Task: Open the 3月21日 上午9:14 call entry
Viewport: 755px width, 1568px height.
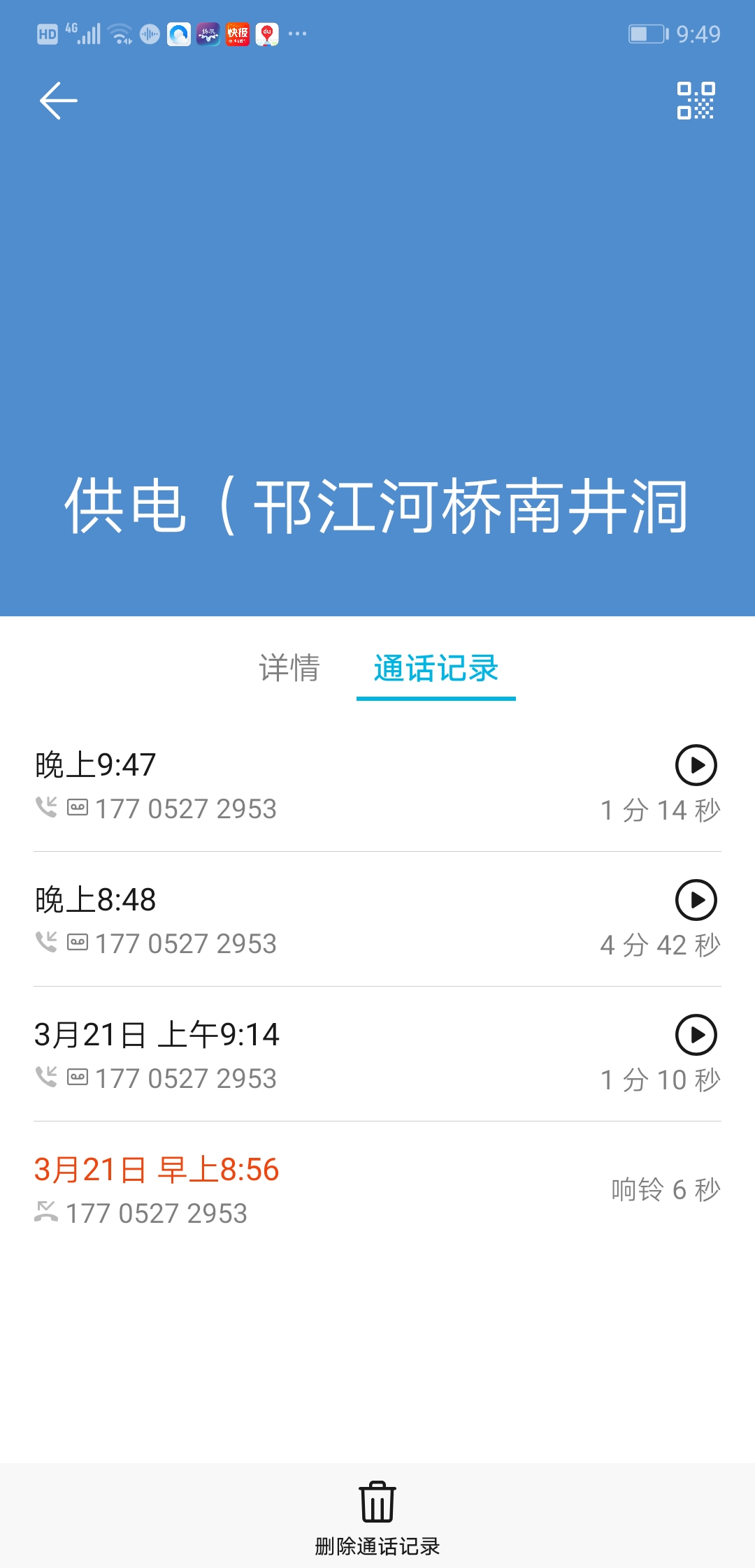Action: pyautogui.click(x=280, y=1055)
